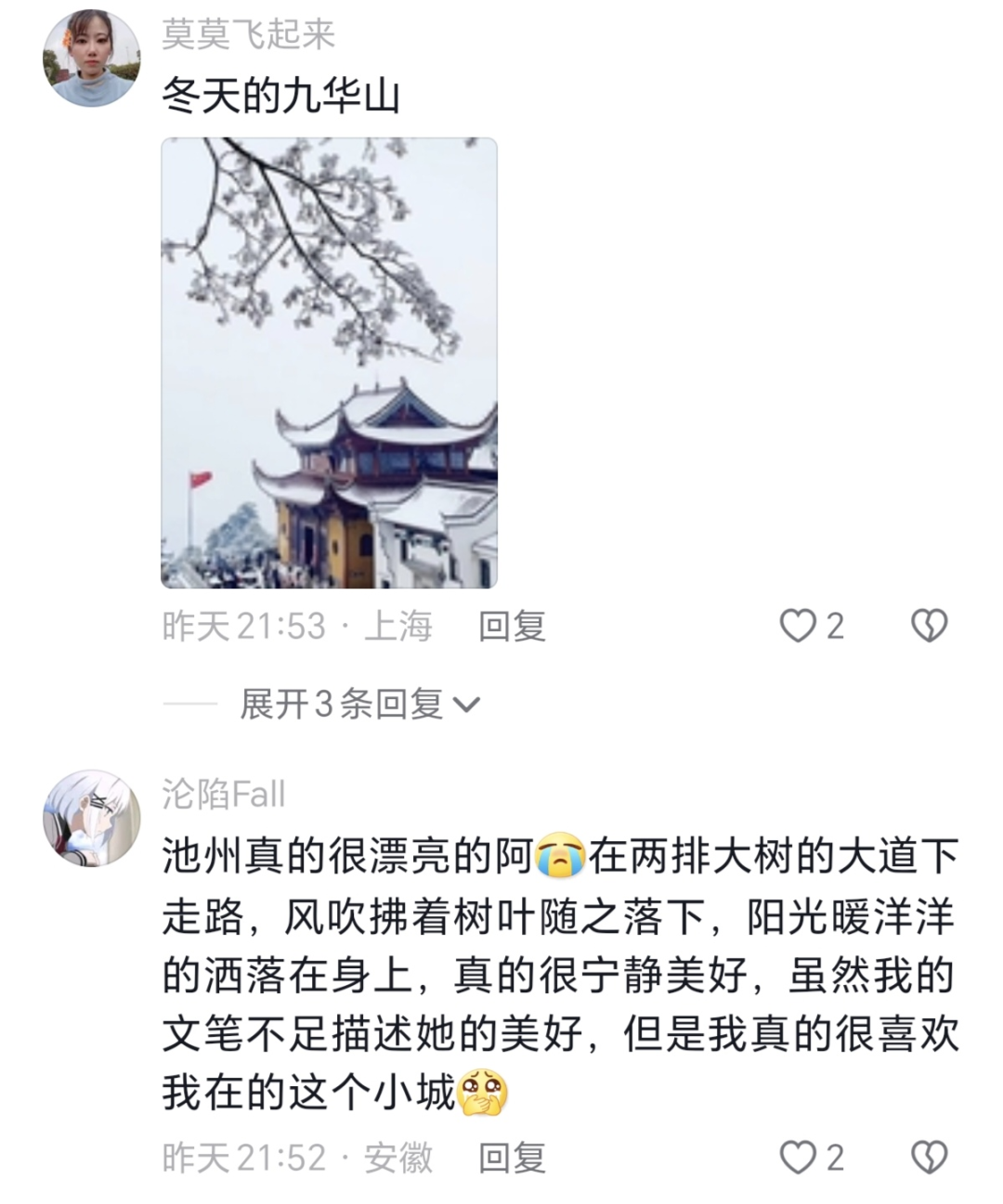Open 莫莫飞起来's profile avatar

pos(91,59)
